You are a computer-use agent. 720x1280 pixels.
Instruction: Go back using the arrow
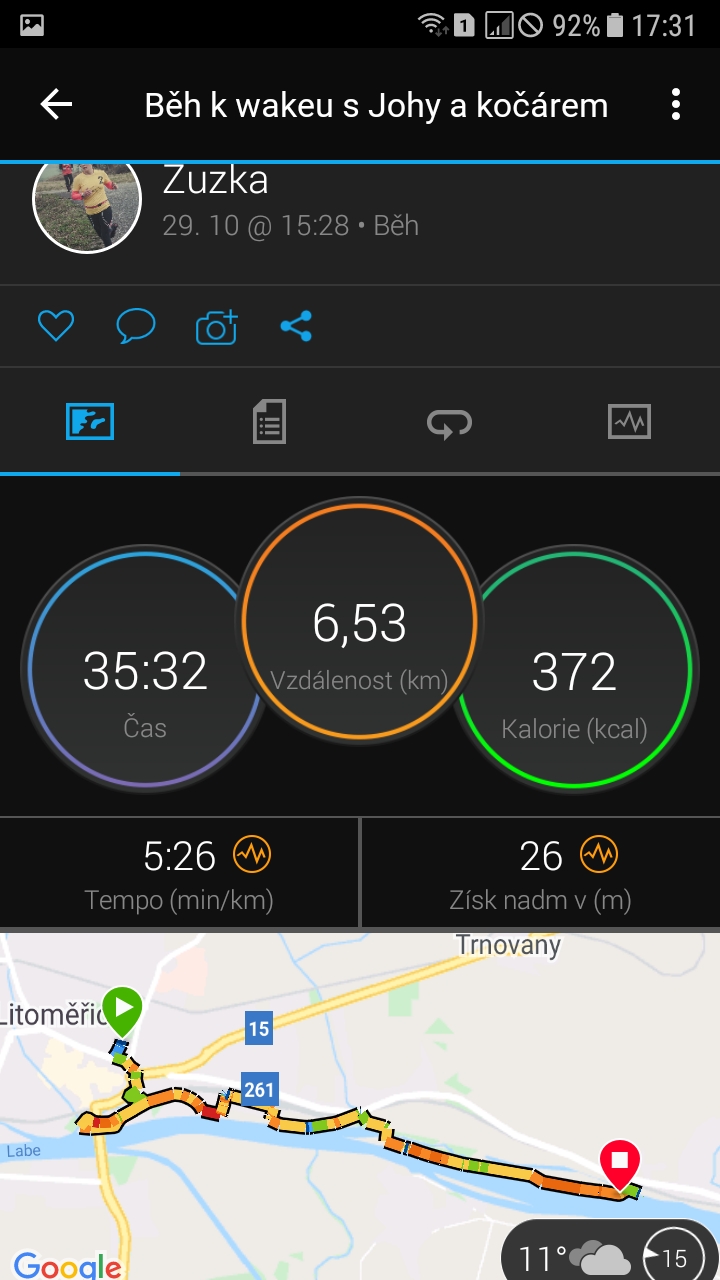point(56,104)
